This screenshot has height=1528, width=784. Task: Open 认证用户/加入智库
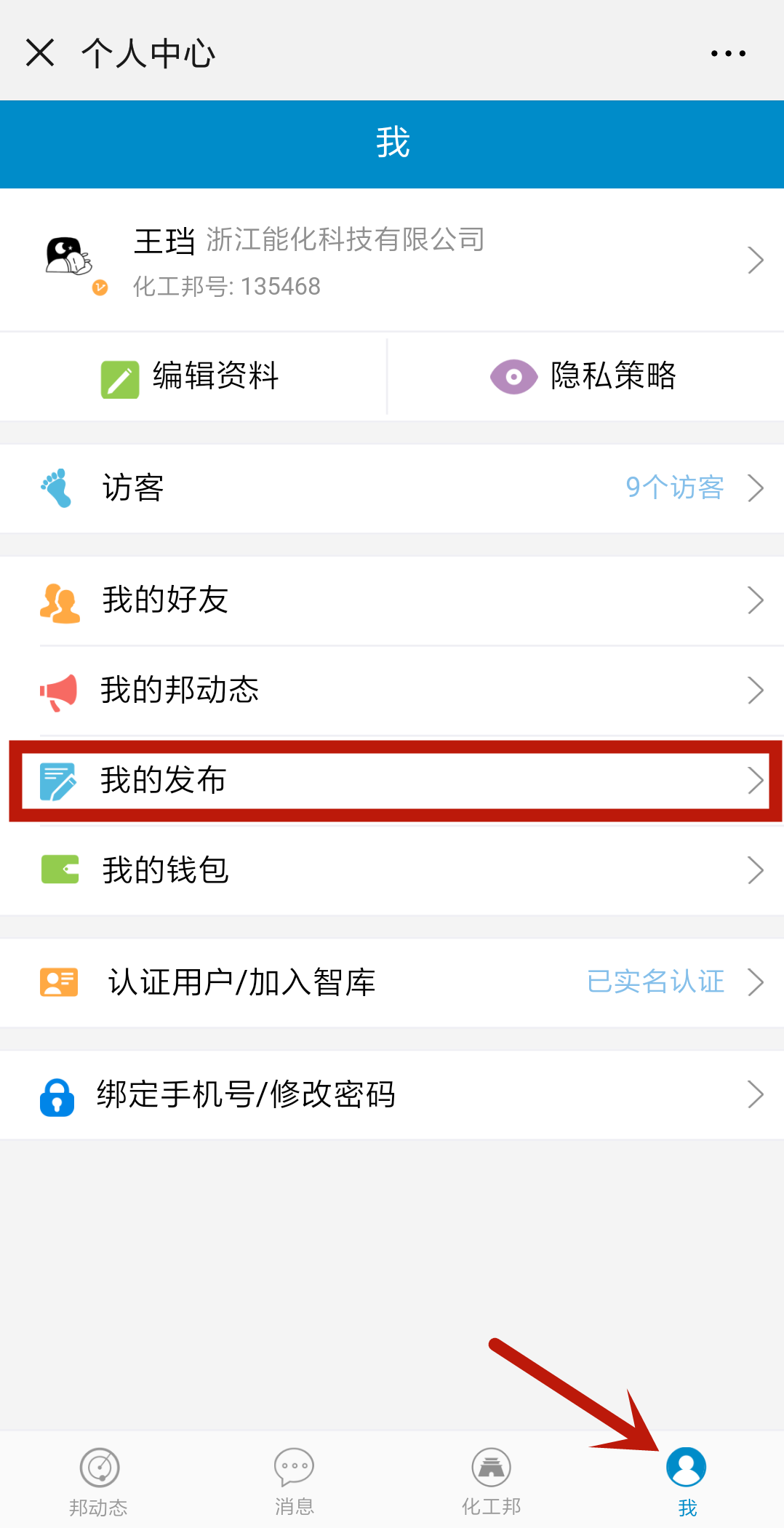coord(392,982)
